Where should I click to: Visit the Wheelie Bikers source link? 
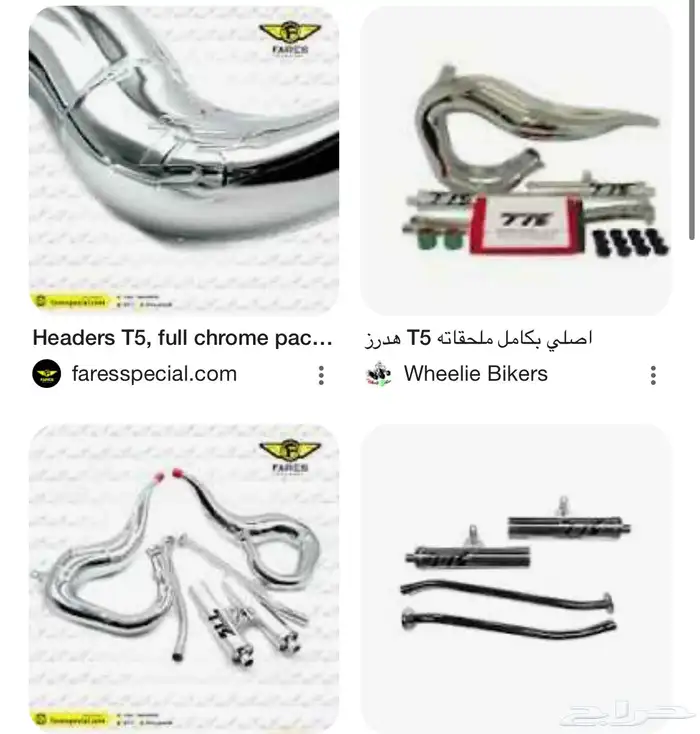tap(475, 374)
